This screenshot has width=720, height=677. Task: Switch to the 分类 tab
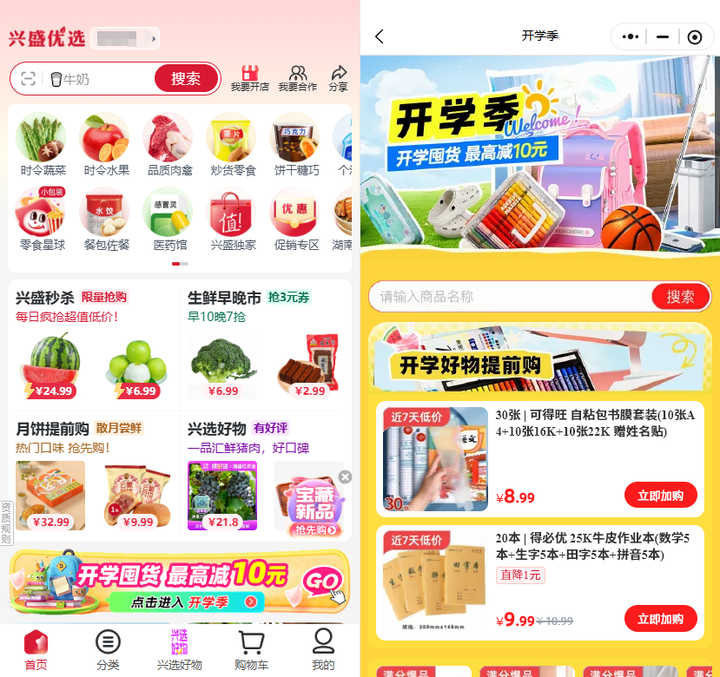coord(108,649)
